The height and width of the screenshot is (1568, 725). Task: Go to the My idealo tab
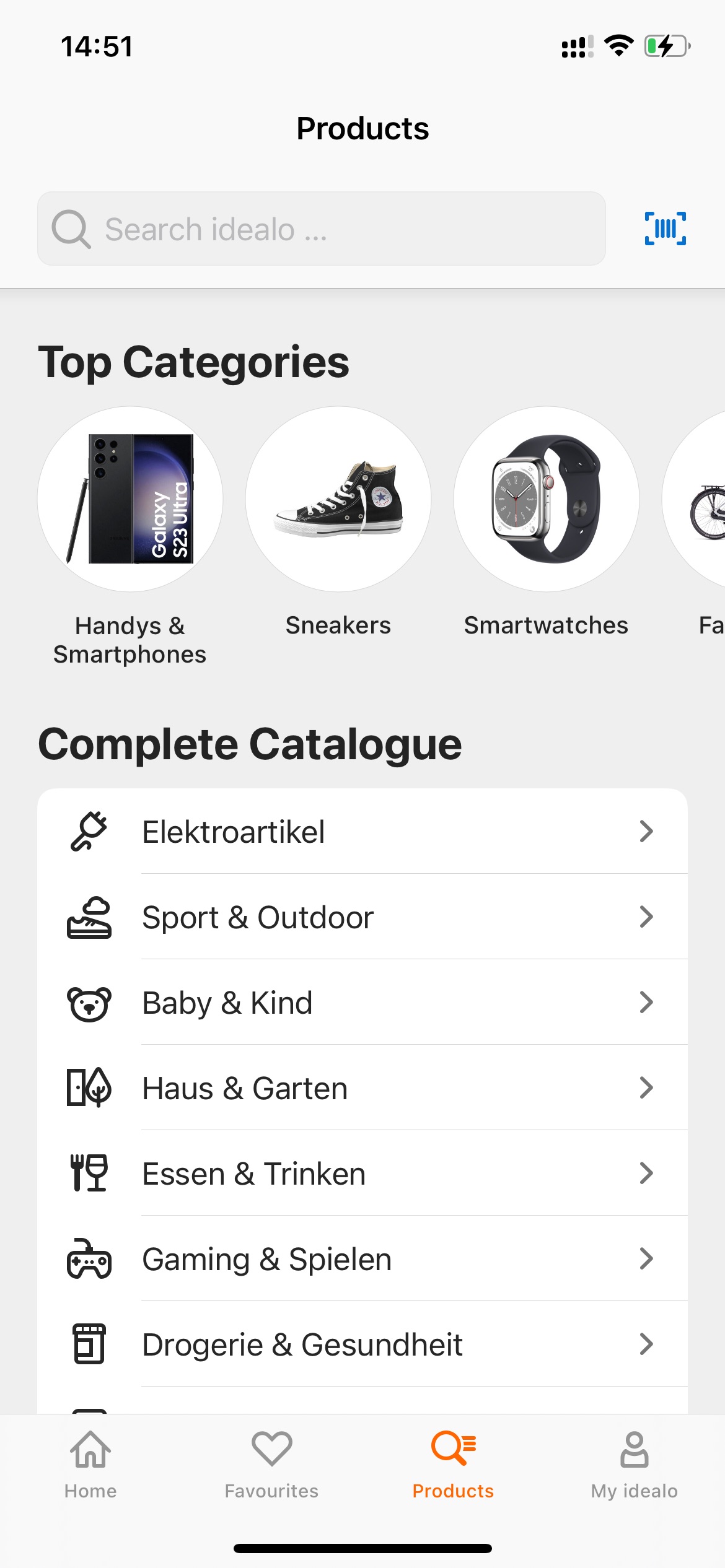[634, 1465]
